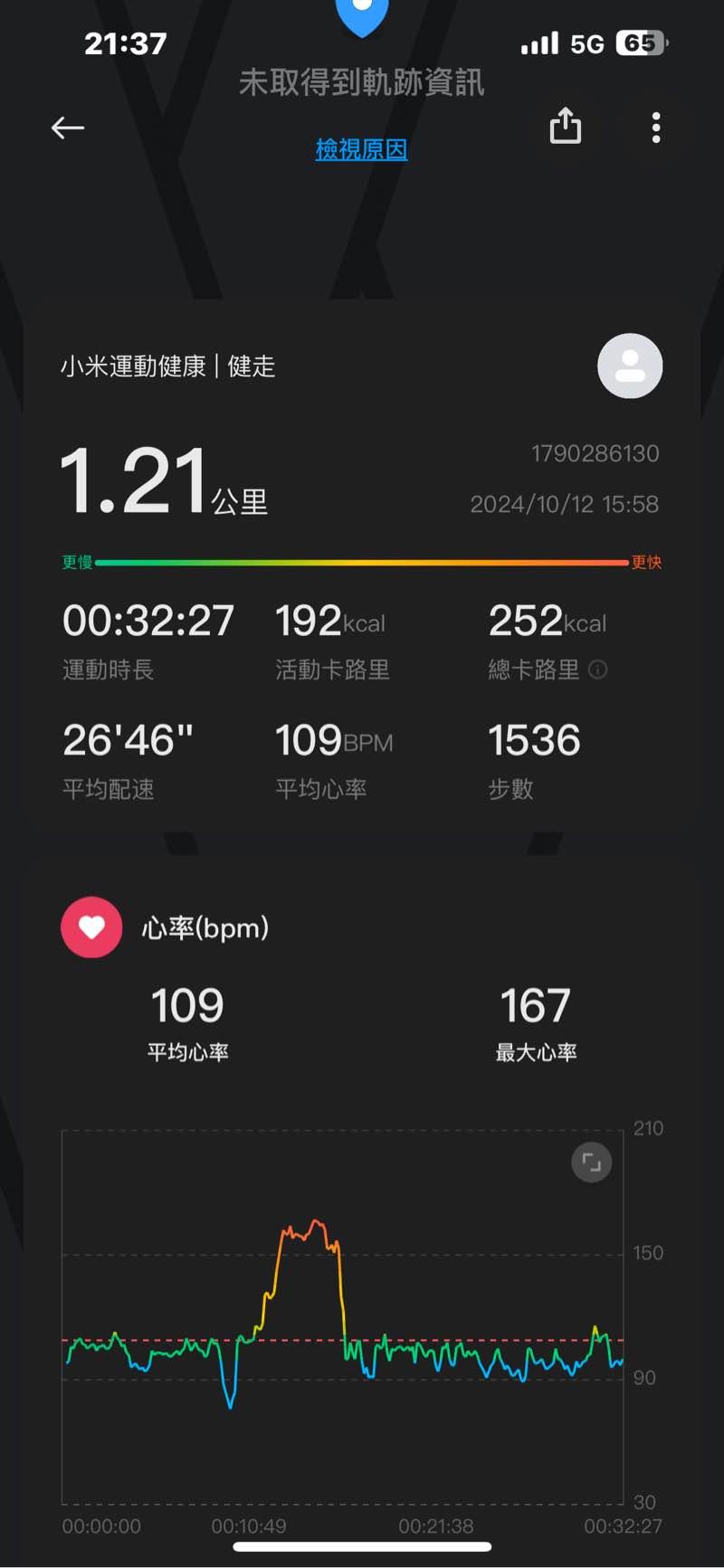The height and width of the screenshot is (1568, 724).
Task: Expand the heart rate chart fullscreen
Action: [x=591, y=1163]
